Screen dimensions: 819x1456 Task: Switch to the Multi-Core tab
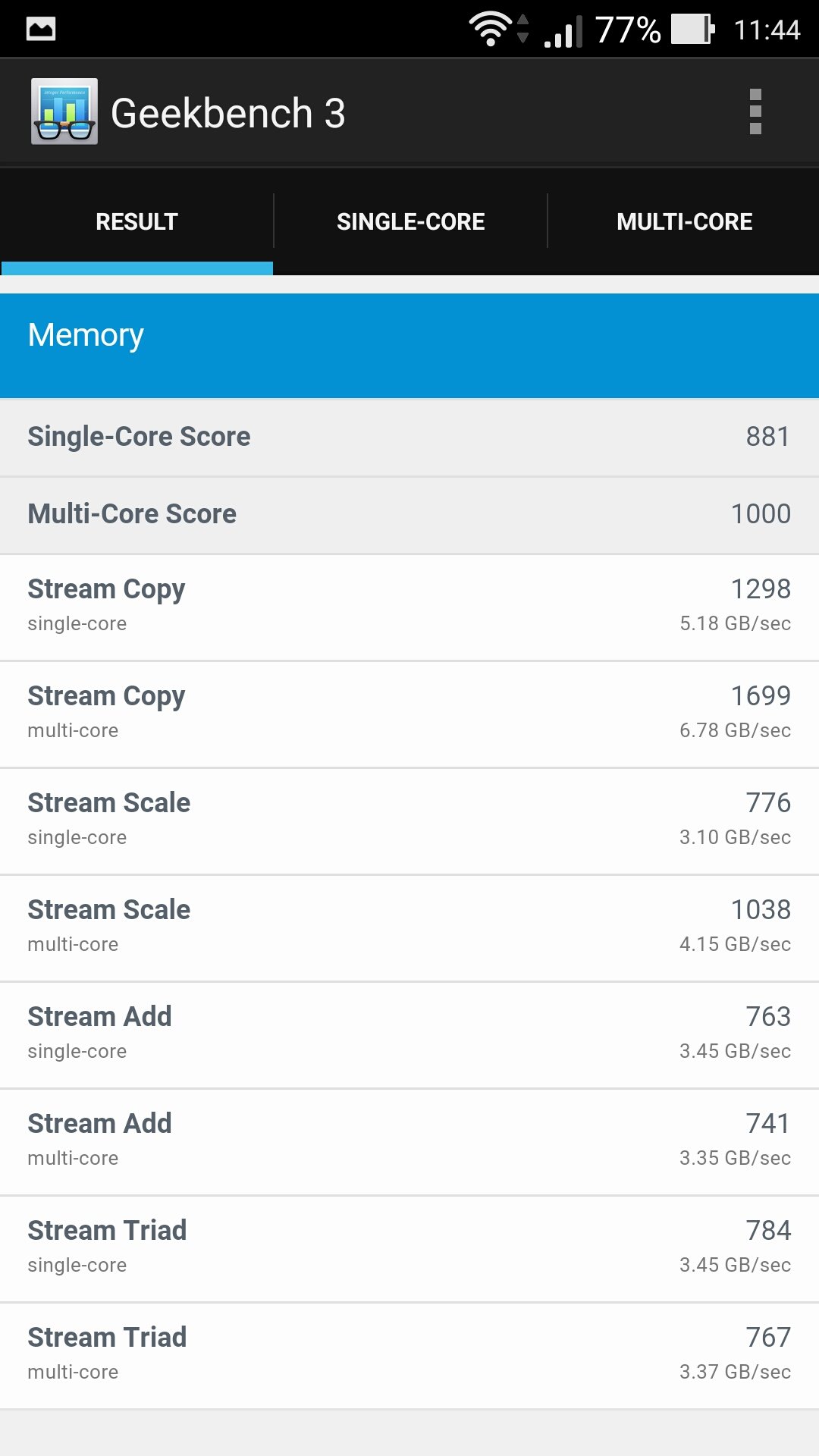click(x=684, y=221)
